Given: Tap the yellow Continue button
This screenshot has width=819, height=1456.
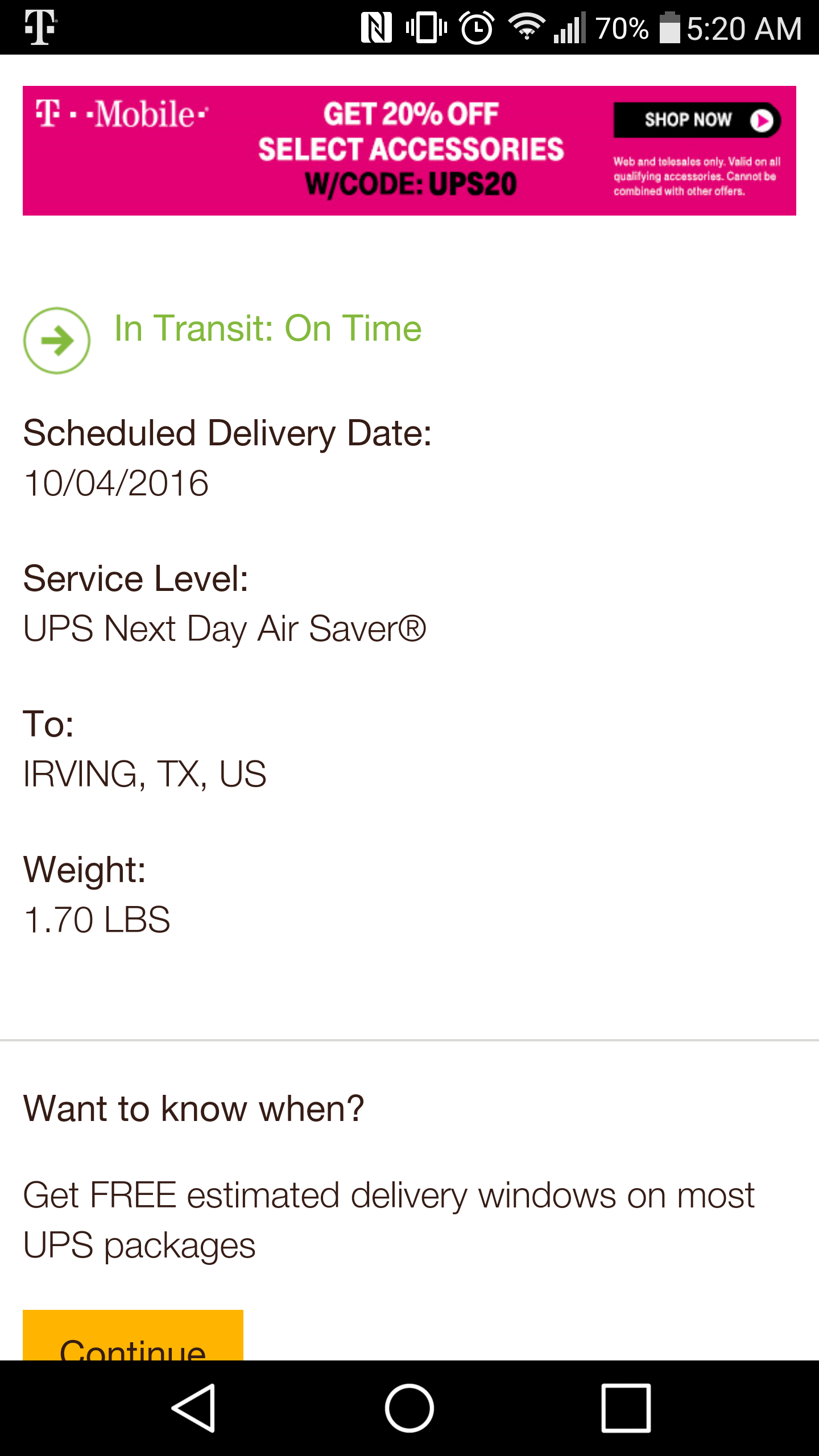Looking at the screenshot, I should [133, 1335].
